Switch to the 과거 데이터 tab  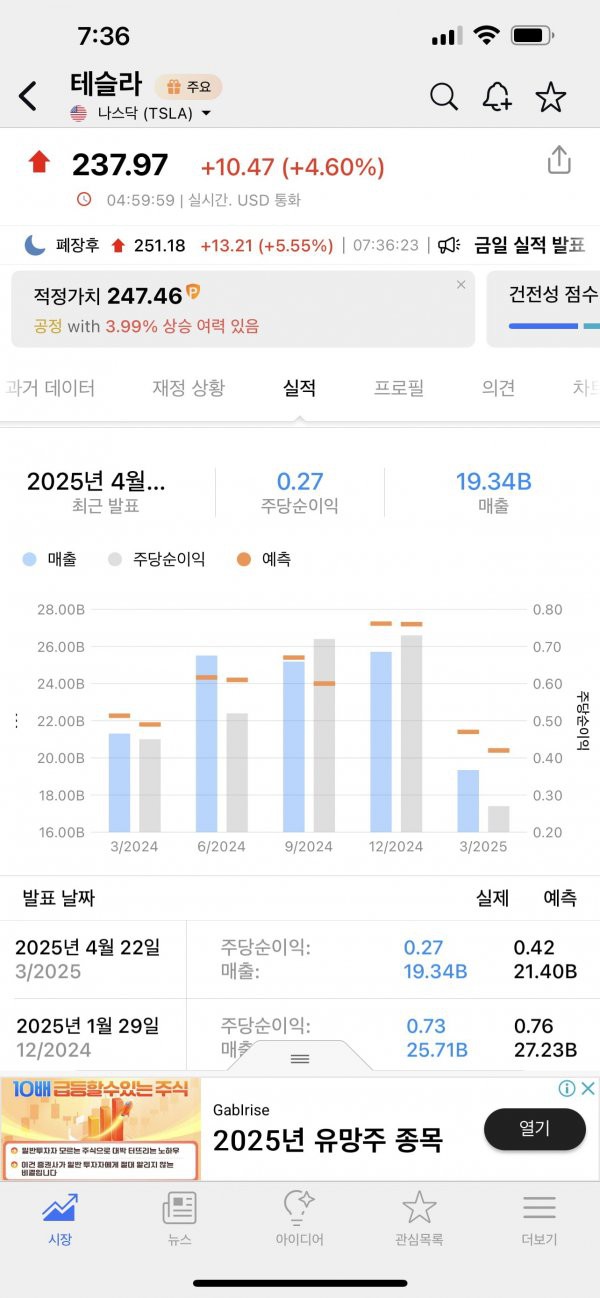50,388
